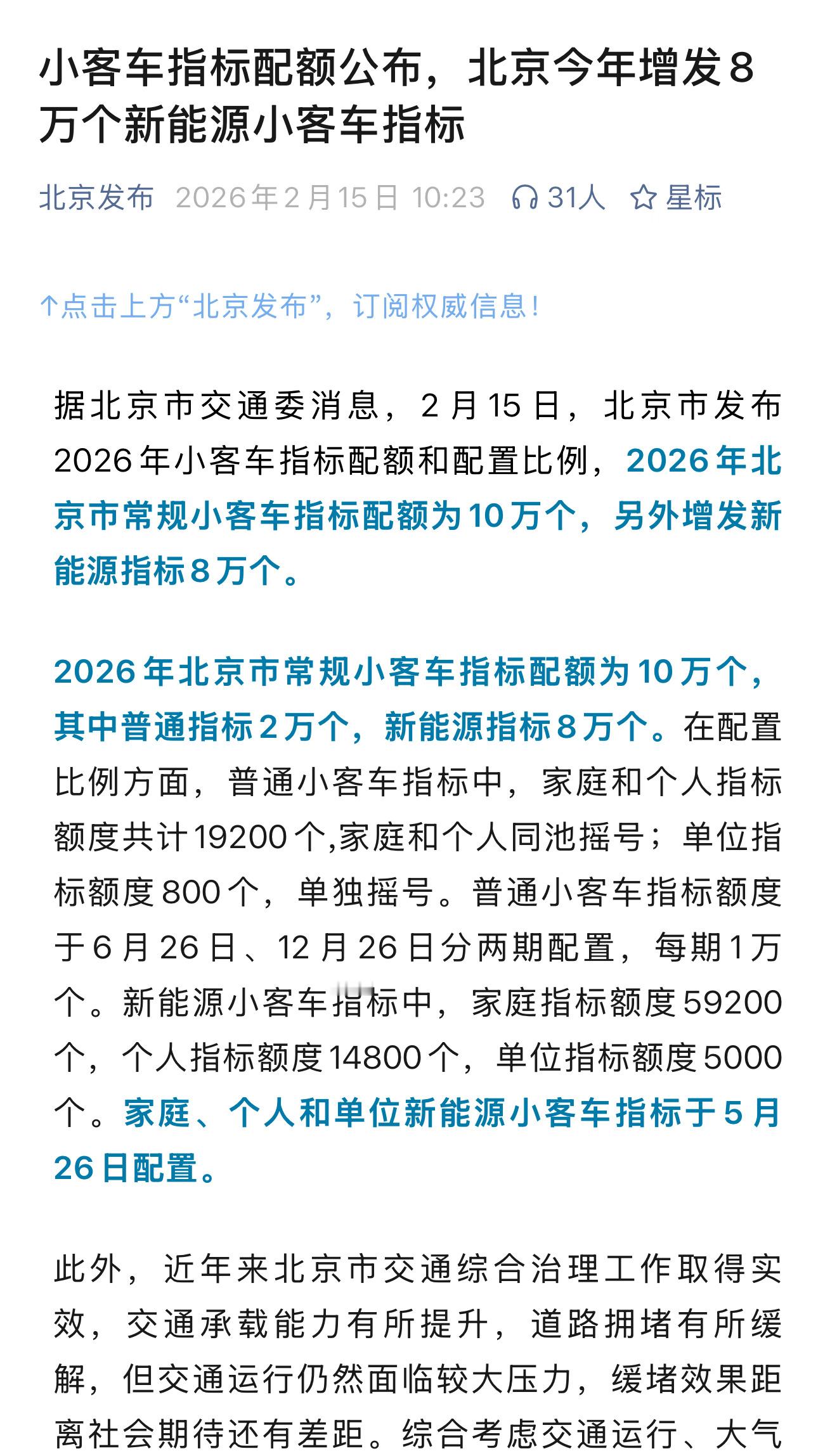Click the hollow star to favorite the article
This screenshot has width=837, height=1456.
tap(645, 198)
